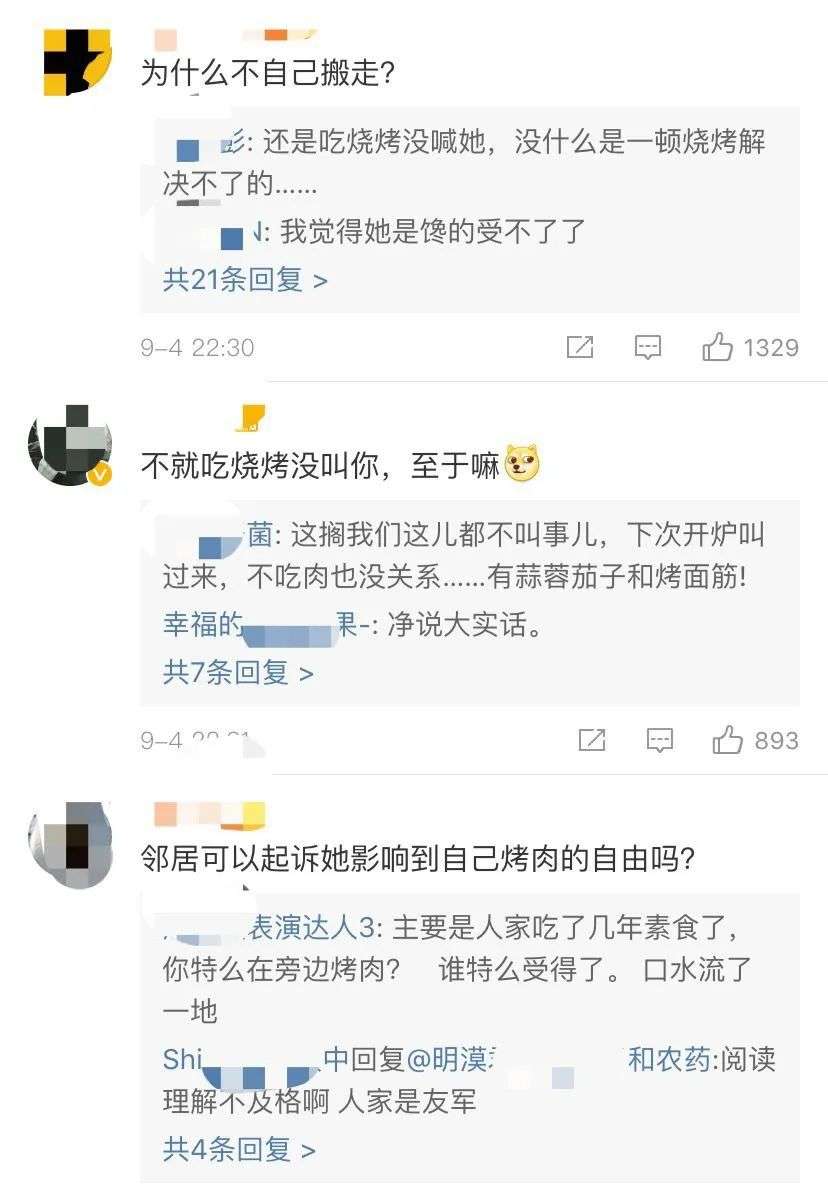Viewport: 828px width, 1202px height.
Task: Expand the 共21条回复 replies thread
Action: [x=244, y=279]
